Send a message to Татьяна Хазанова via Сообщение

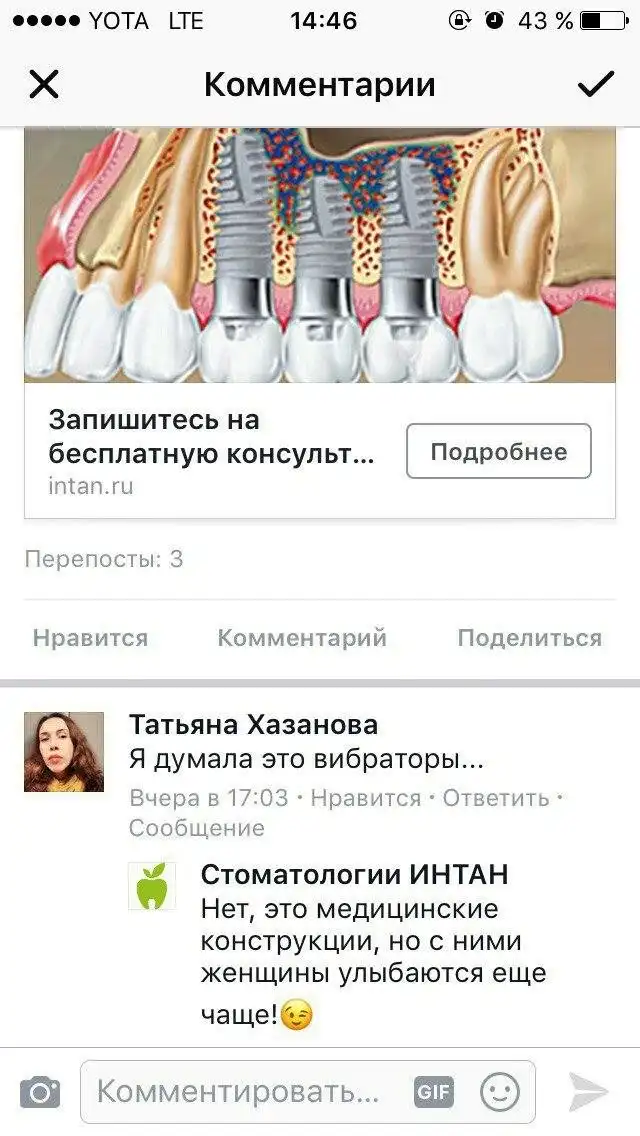196,828
